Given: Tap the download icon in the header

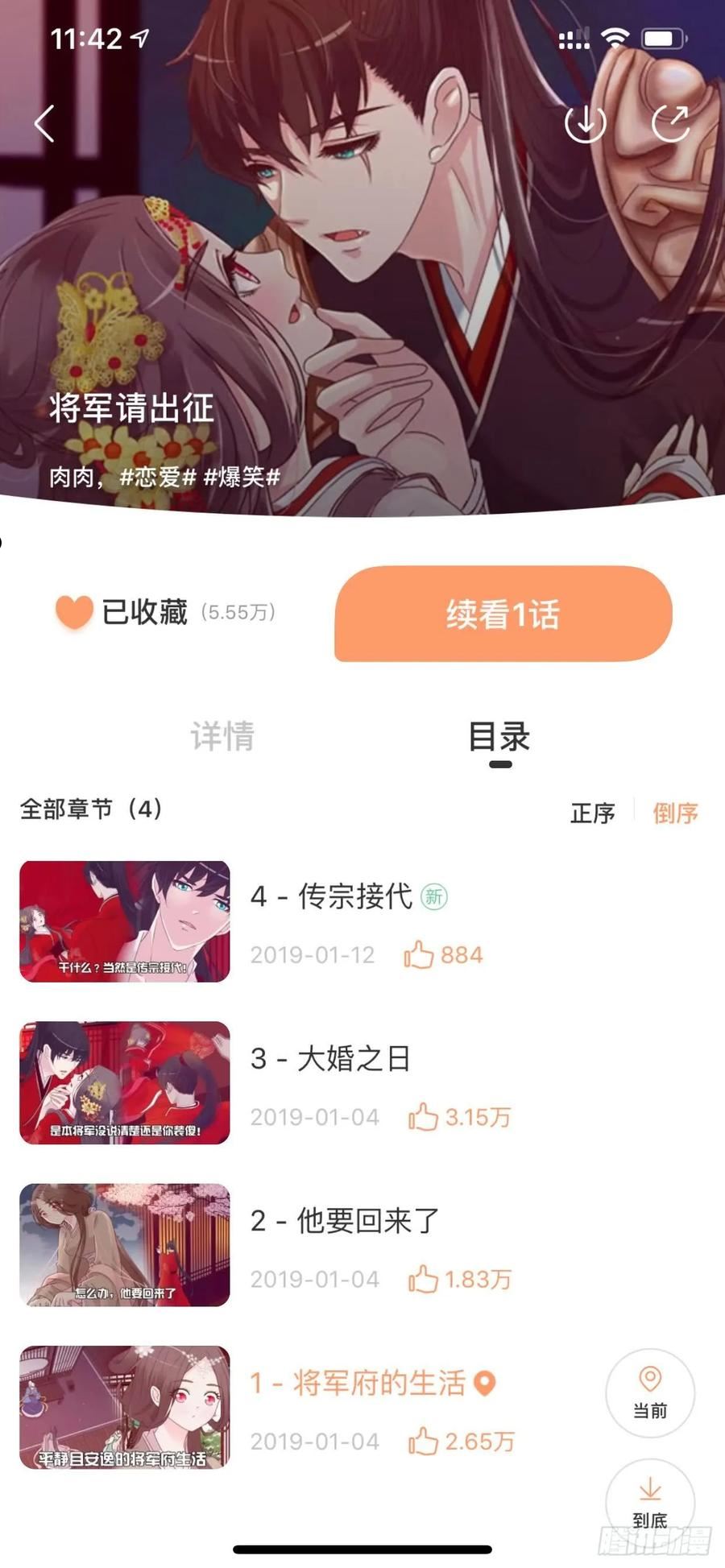Looking at the screenshot, I should click(585, 123).
